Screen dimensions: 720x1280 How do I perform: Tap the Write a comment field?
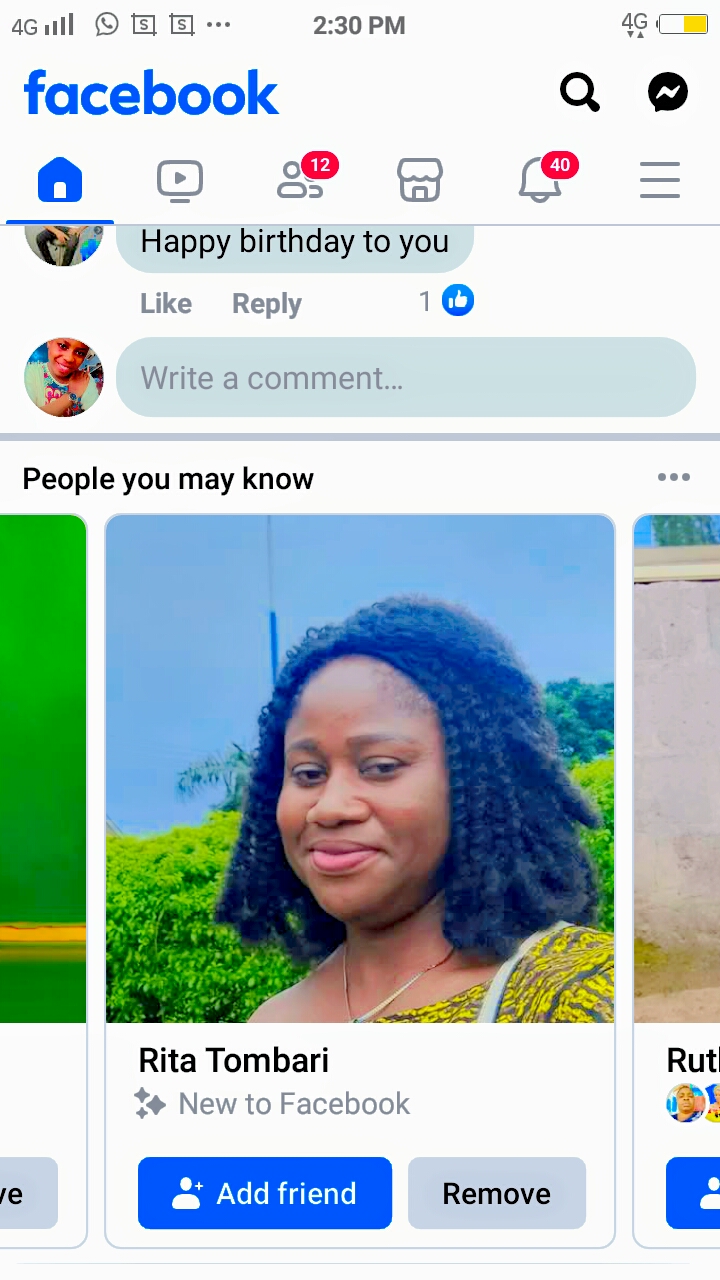[x=405, y=377]
